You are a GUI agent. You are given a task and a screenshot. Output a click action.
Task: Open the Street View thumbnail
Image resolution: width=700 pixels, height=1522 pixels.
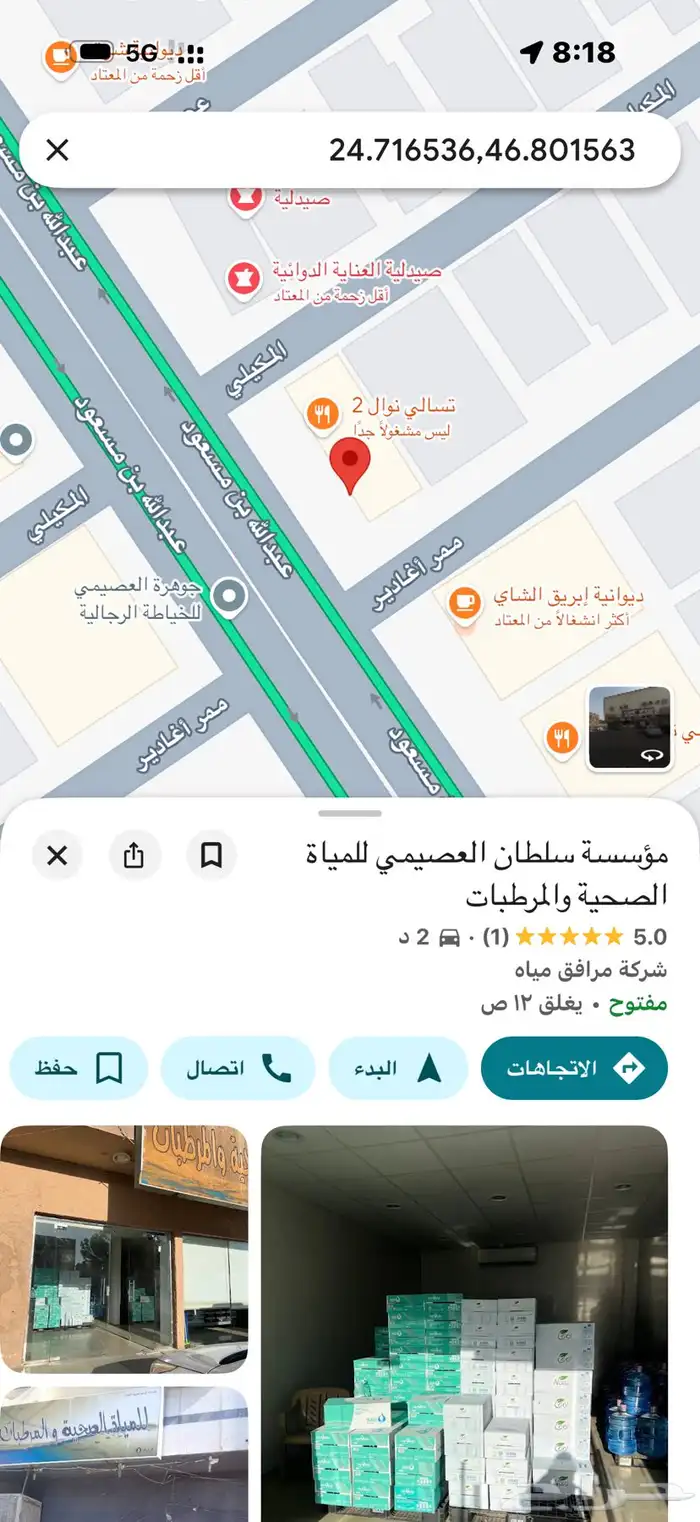point(629,728)
